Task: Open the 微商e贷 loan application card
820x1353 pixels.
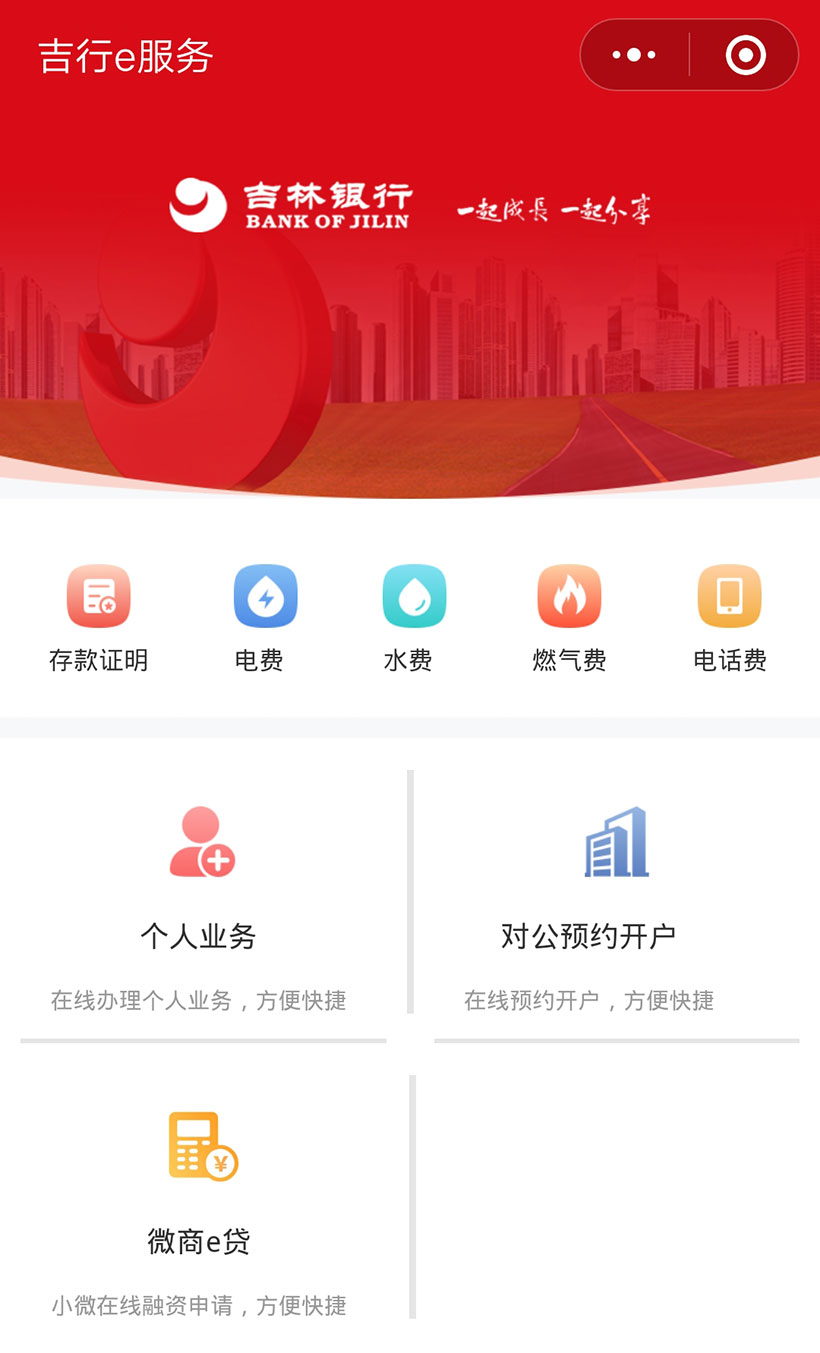Action: click(200, 1200)
